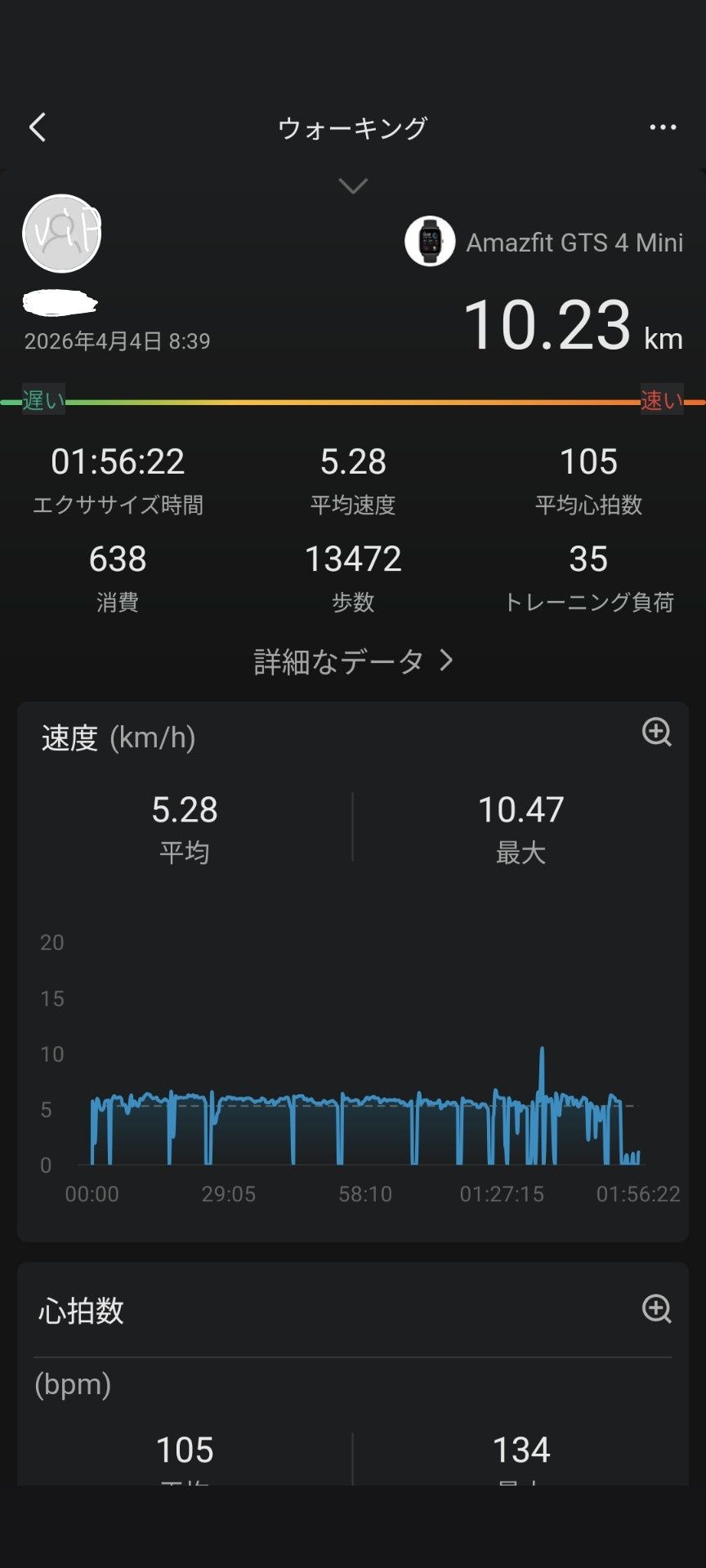Open the profile avatar
The image size is (706, 1568).
pyautogui.click(x=62, y=234)
